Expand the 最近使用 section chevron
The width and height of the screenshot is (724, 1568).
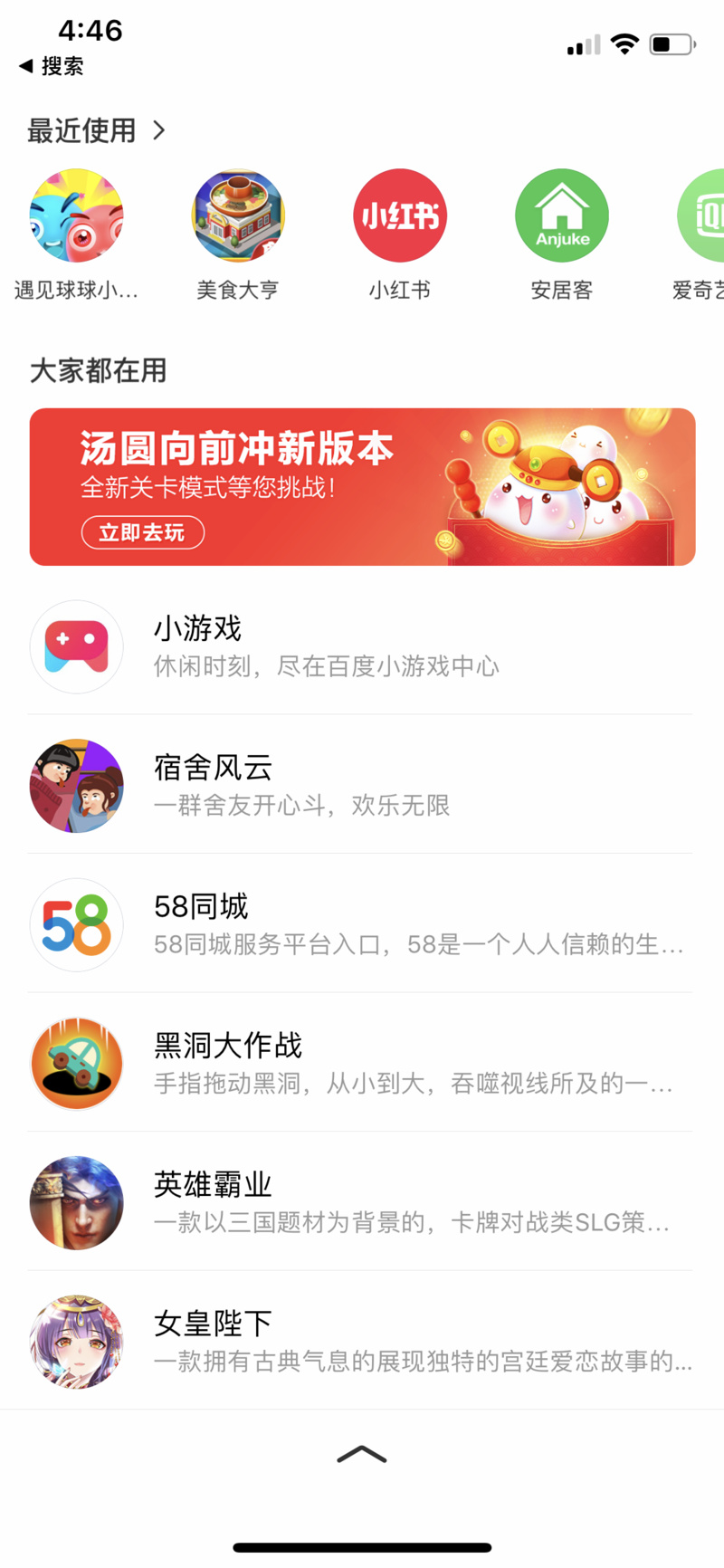159,130
